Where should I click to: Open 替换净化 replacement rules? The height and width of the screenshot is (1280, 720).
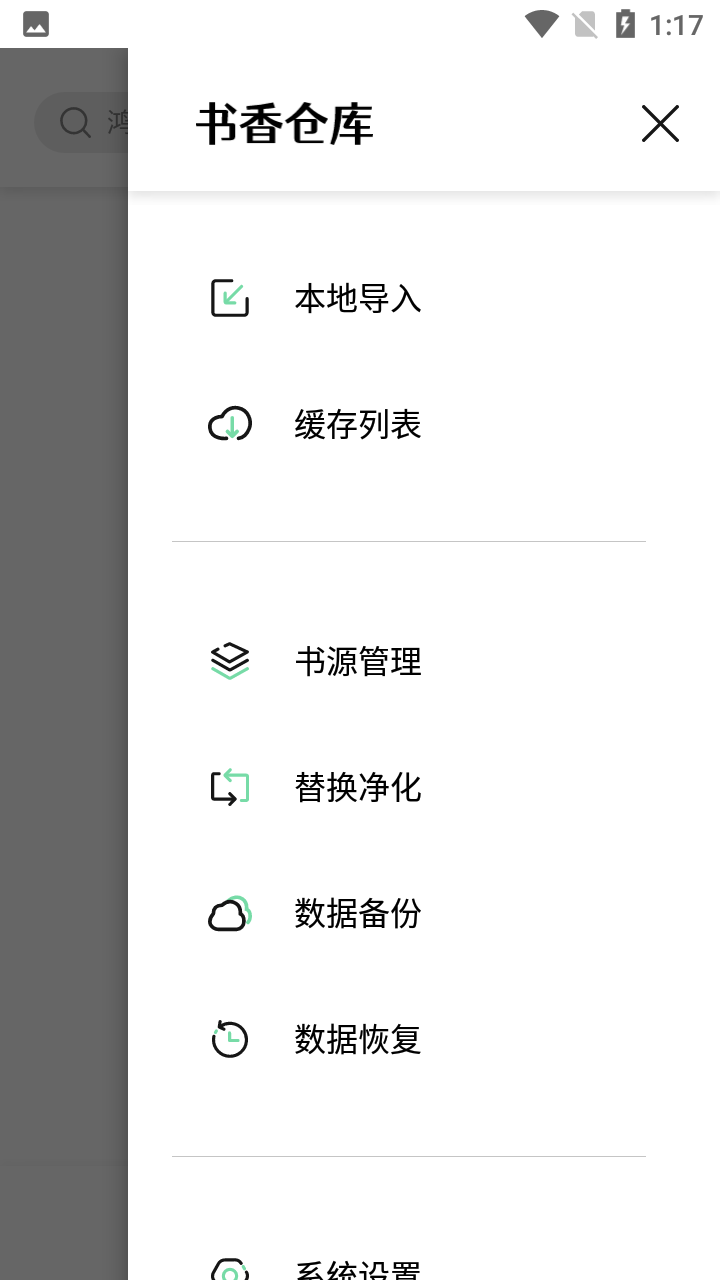click(x=409, y=787)
